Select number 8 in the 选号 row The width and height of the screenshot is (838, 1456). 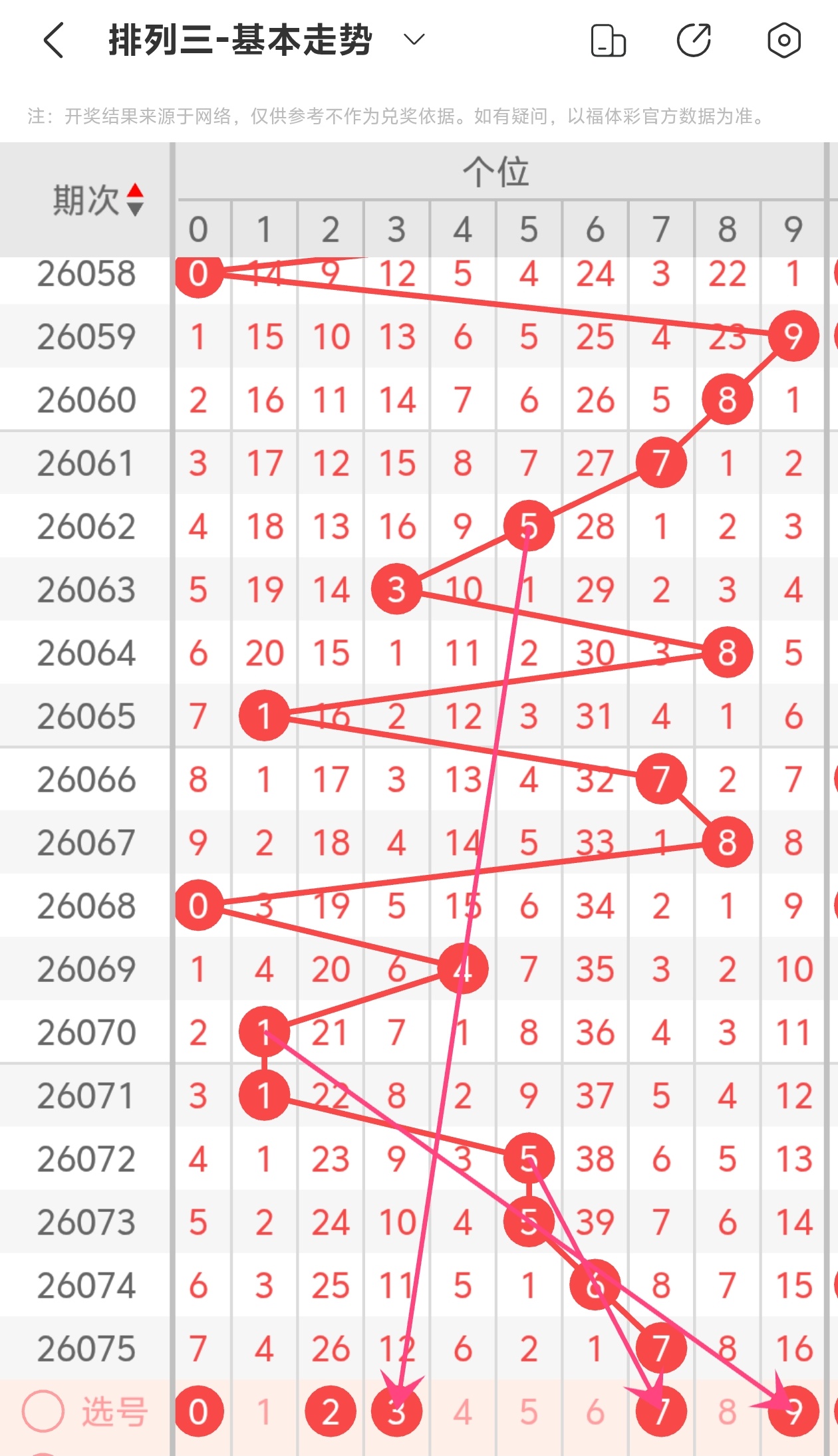(x=728, y=1411)
